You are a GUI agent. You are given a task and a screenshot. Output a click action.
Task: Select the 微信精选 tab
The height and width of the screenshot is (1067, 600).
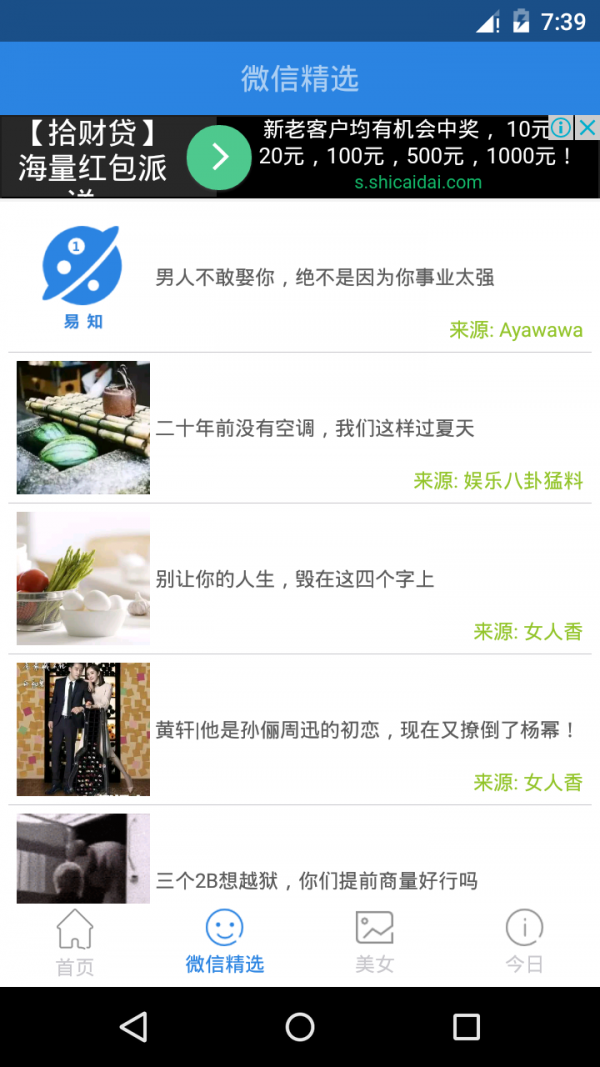pos(225,942)
